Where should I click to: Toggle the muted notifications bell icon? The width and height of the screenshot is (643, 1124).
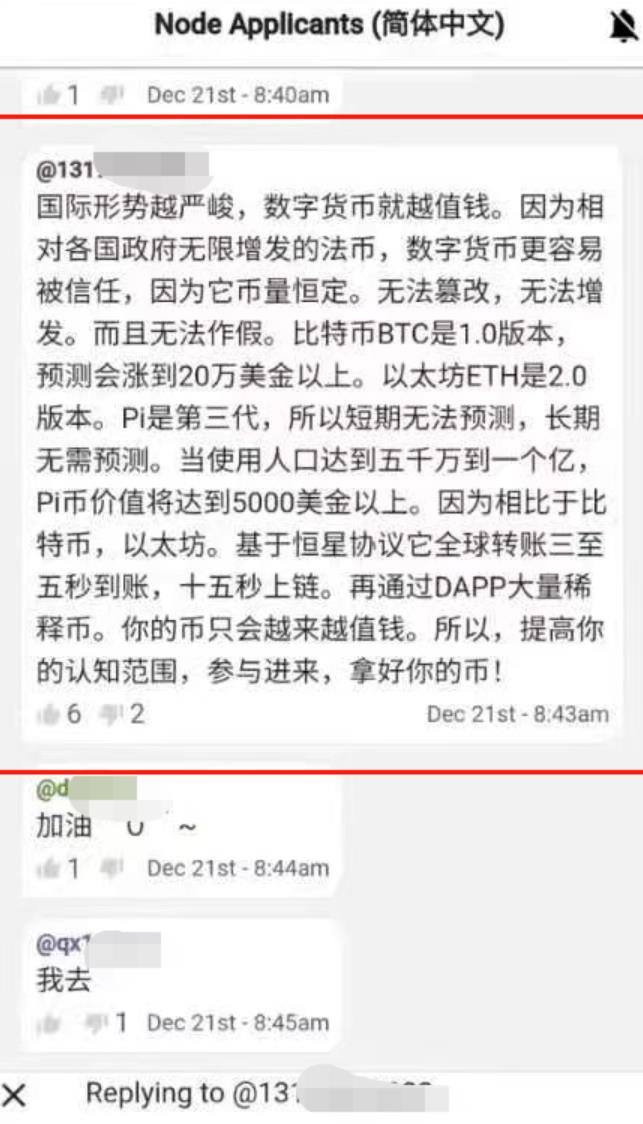pos(622,28)
